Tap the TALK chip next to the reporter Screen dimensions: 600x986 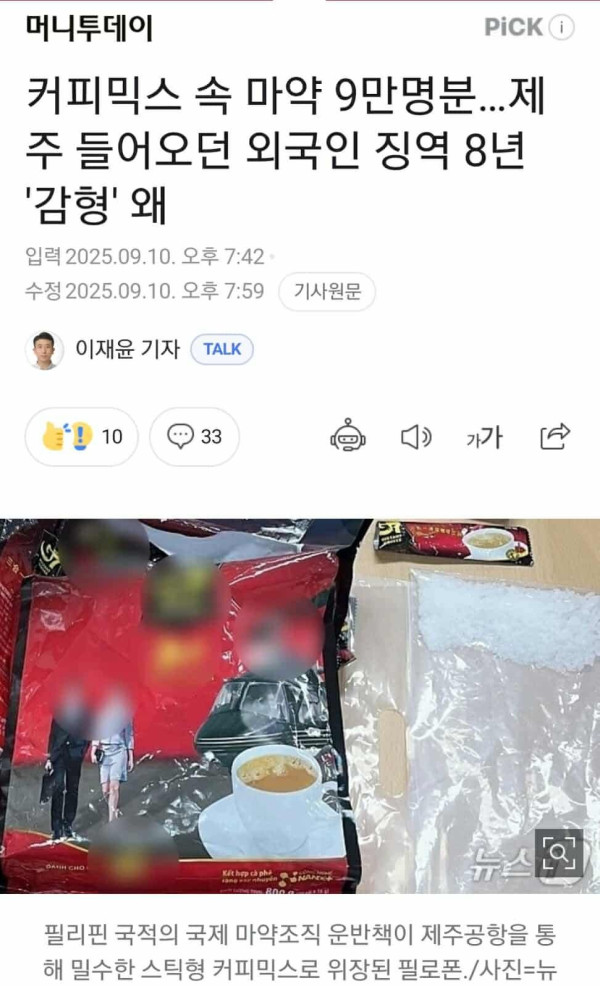click(222, 349)
